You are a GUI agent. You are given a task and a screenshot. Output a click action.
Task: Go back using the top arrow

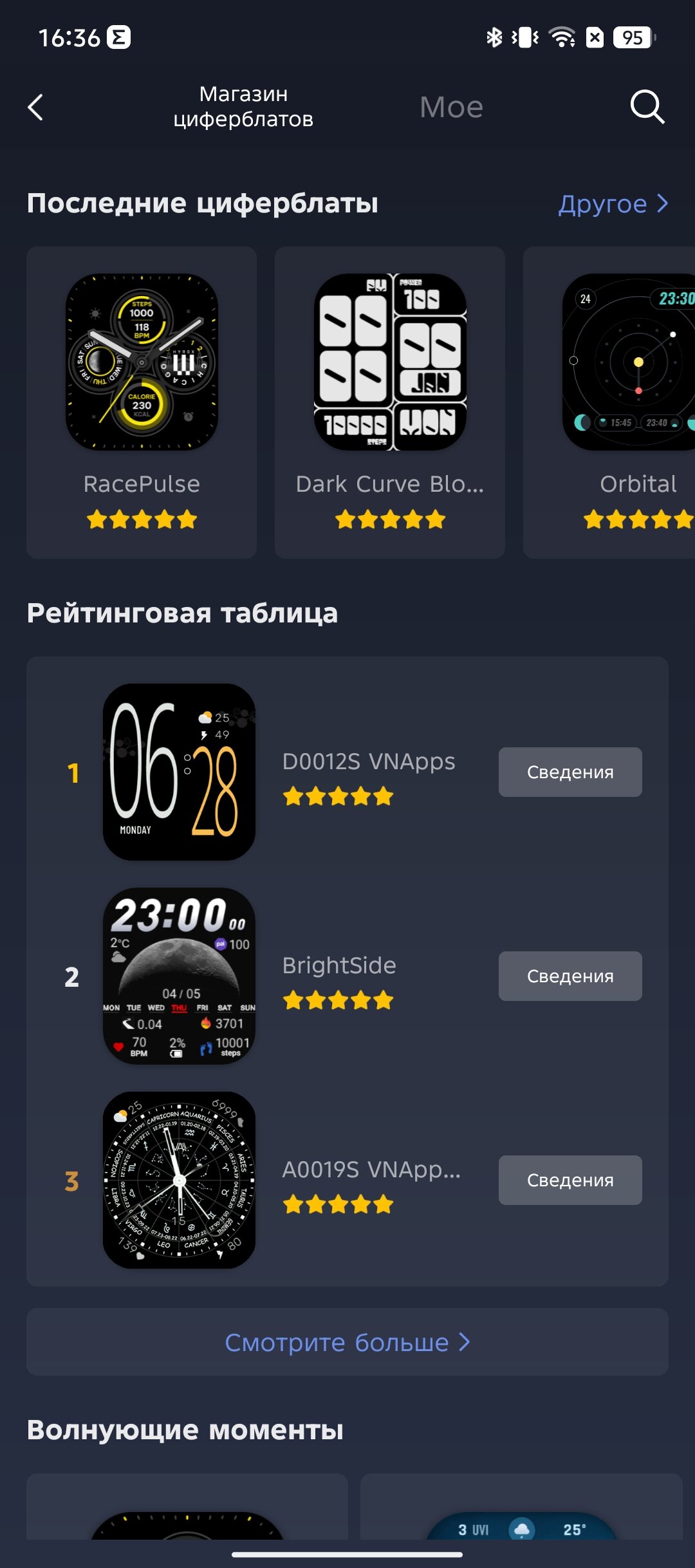pyautogui.click(x=36, y=107)
